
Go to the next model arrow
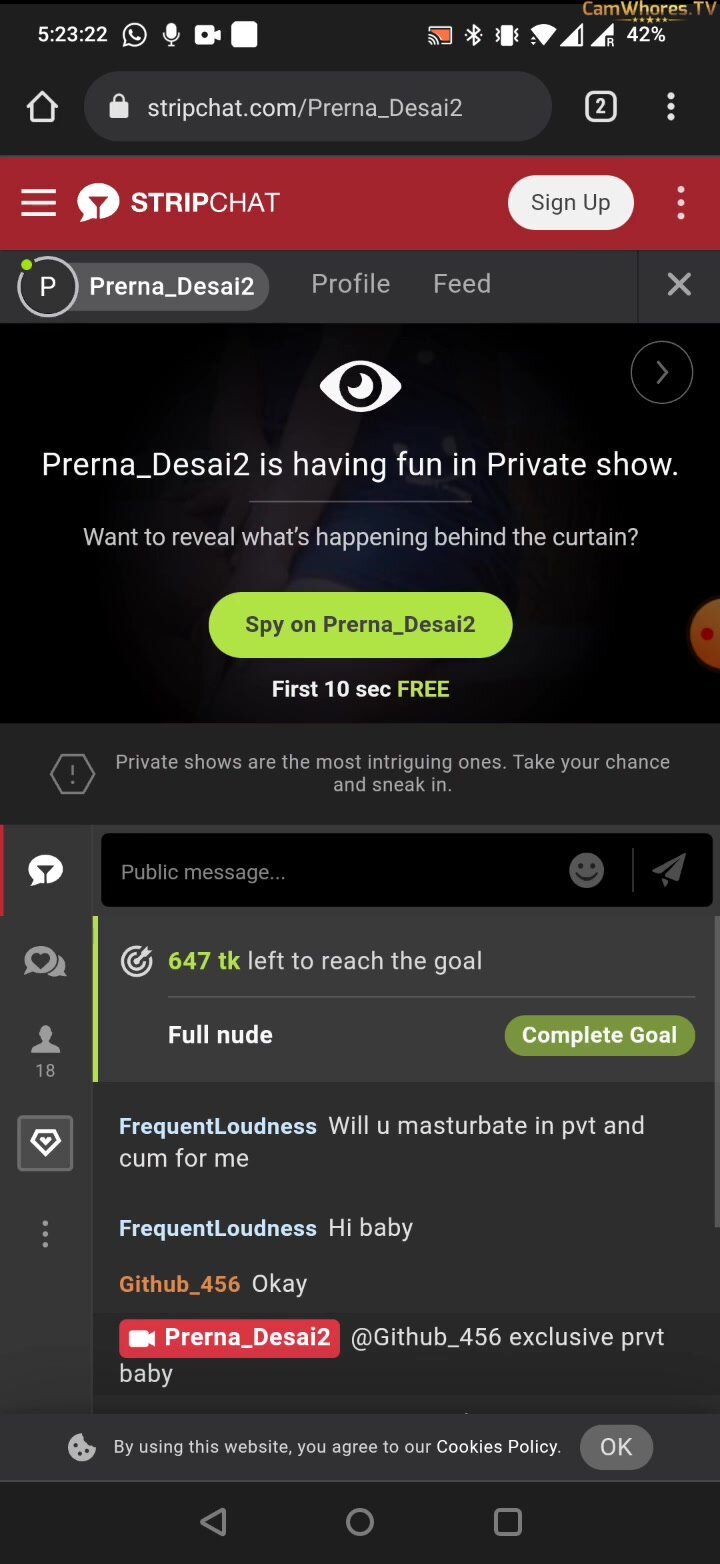(x=662, y=372)
